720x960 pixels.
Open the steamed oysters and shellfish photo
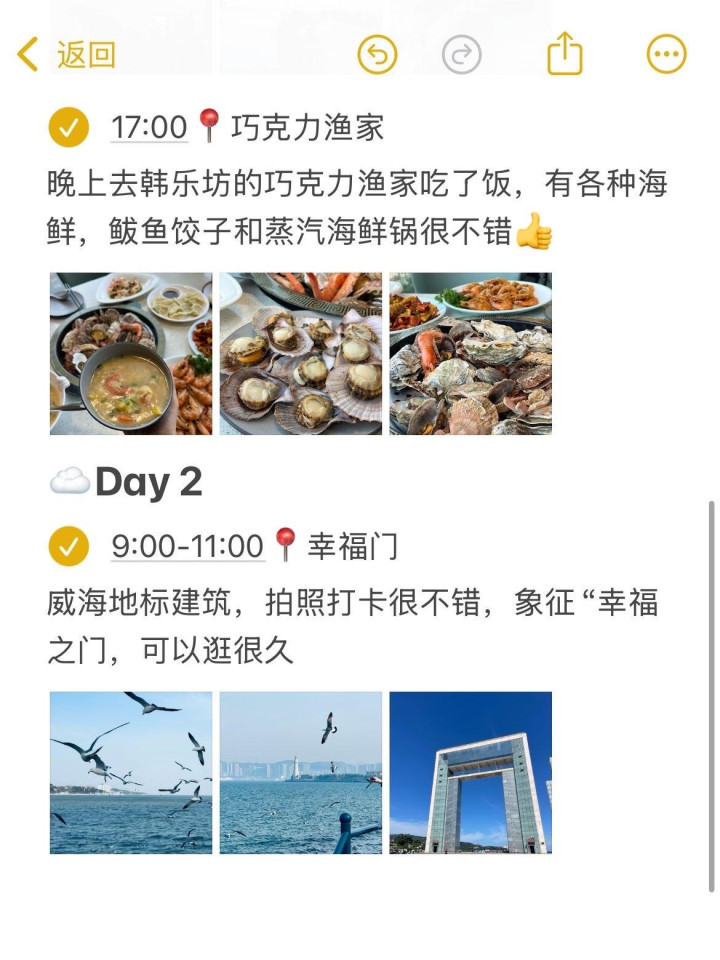pos(470,354)
